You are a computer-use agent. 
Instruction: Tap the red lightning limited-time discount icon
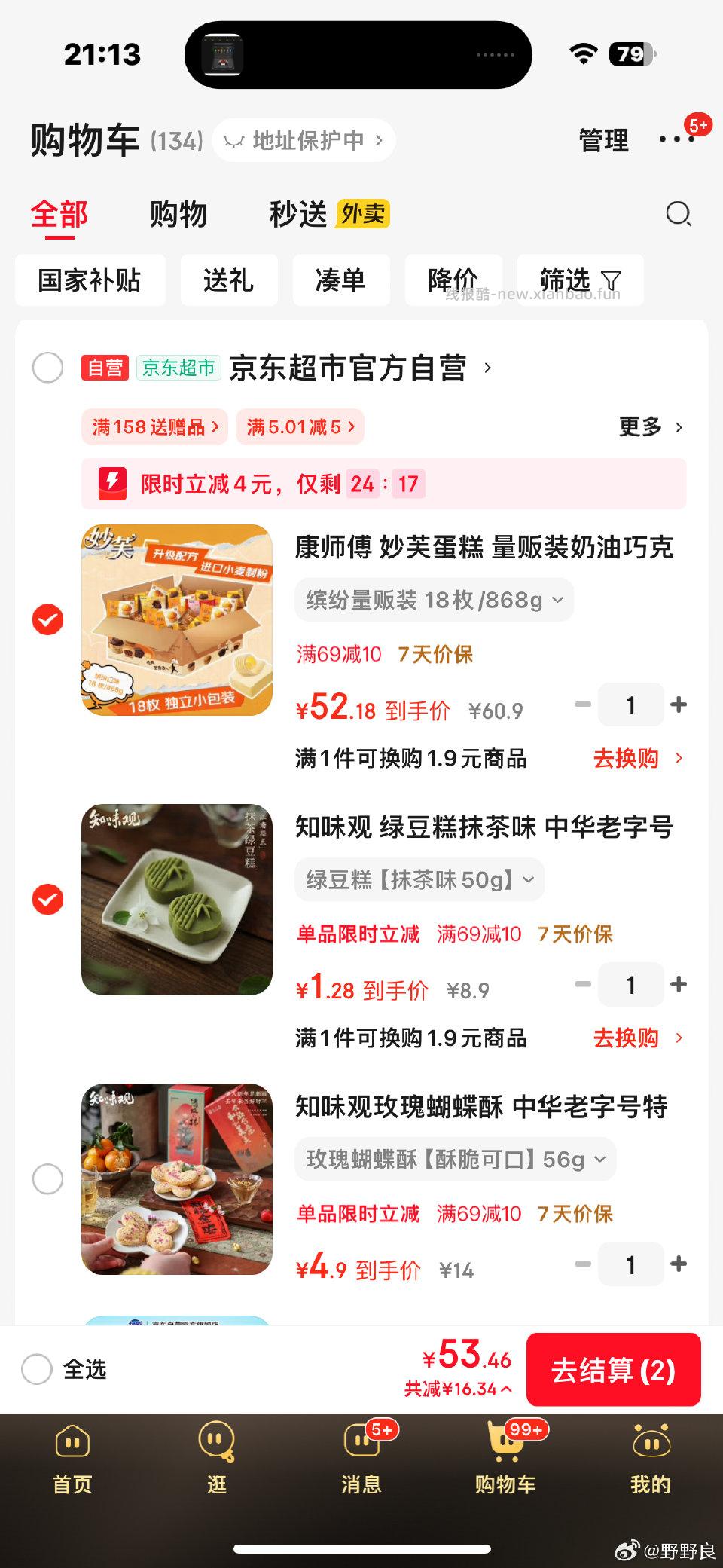111,484
